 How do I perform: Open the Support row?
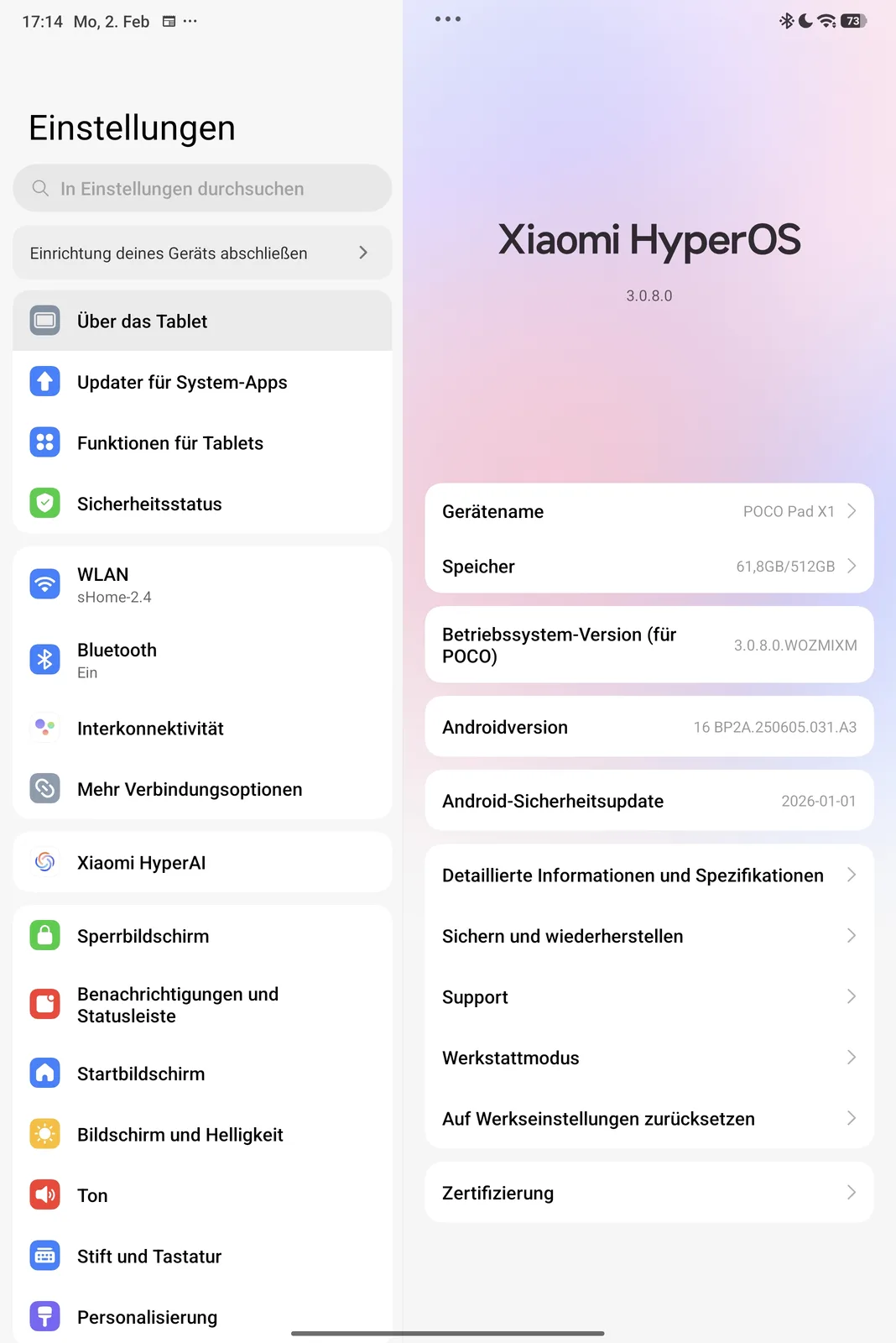[649, 997]
